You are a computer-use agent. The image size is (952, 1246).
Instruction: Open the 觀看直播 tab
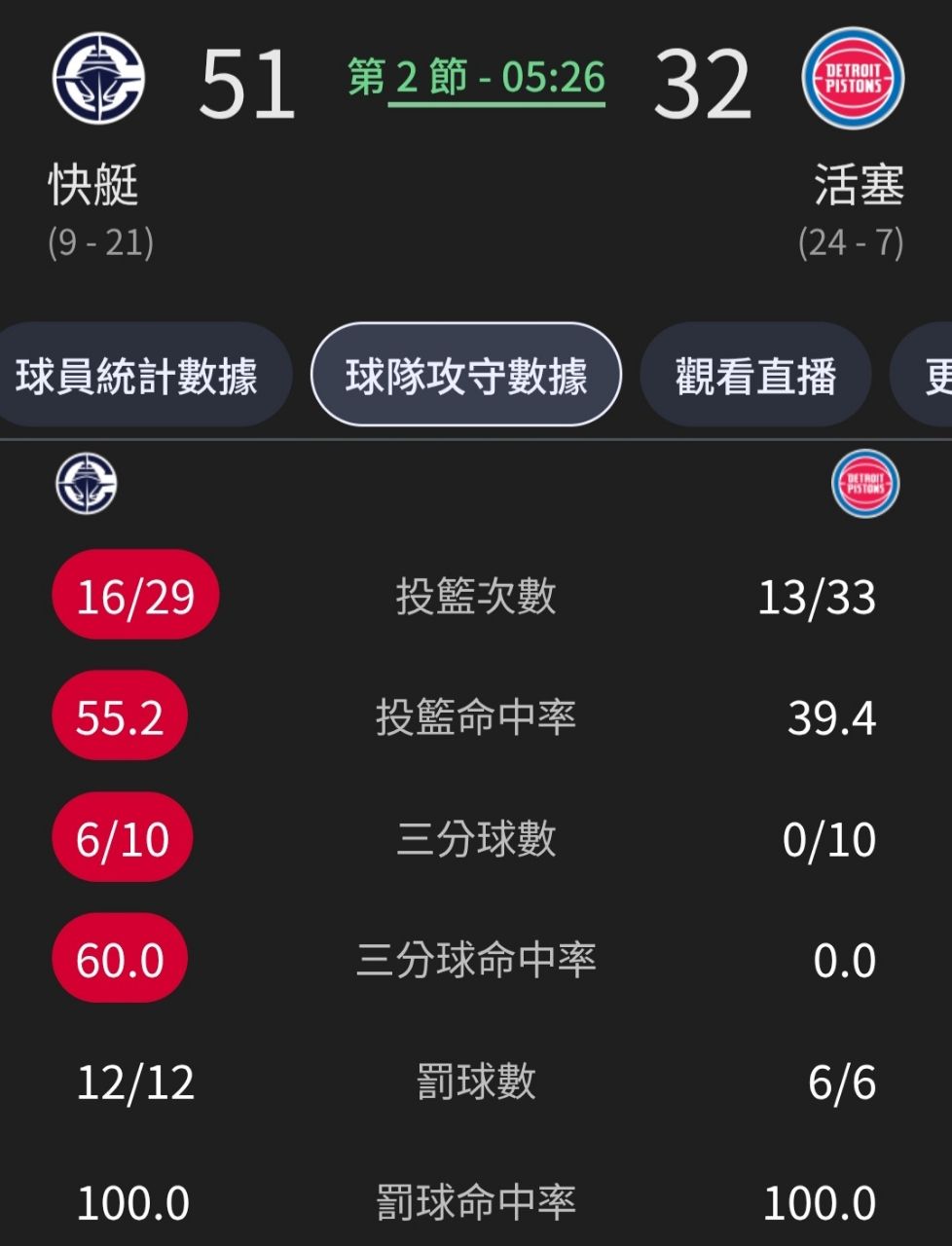click(755, 376)
